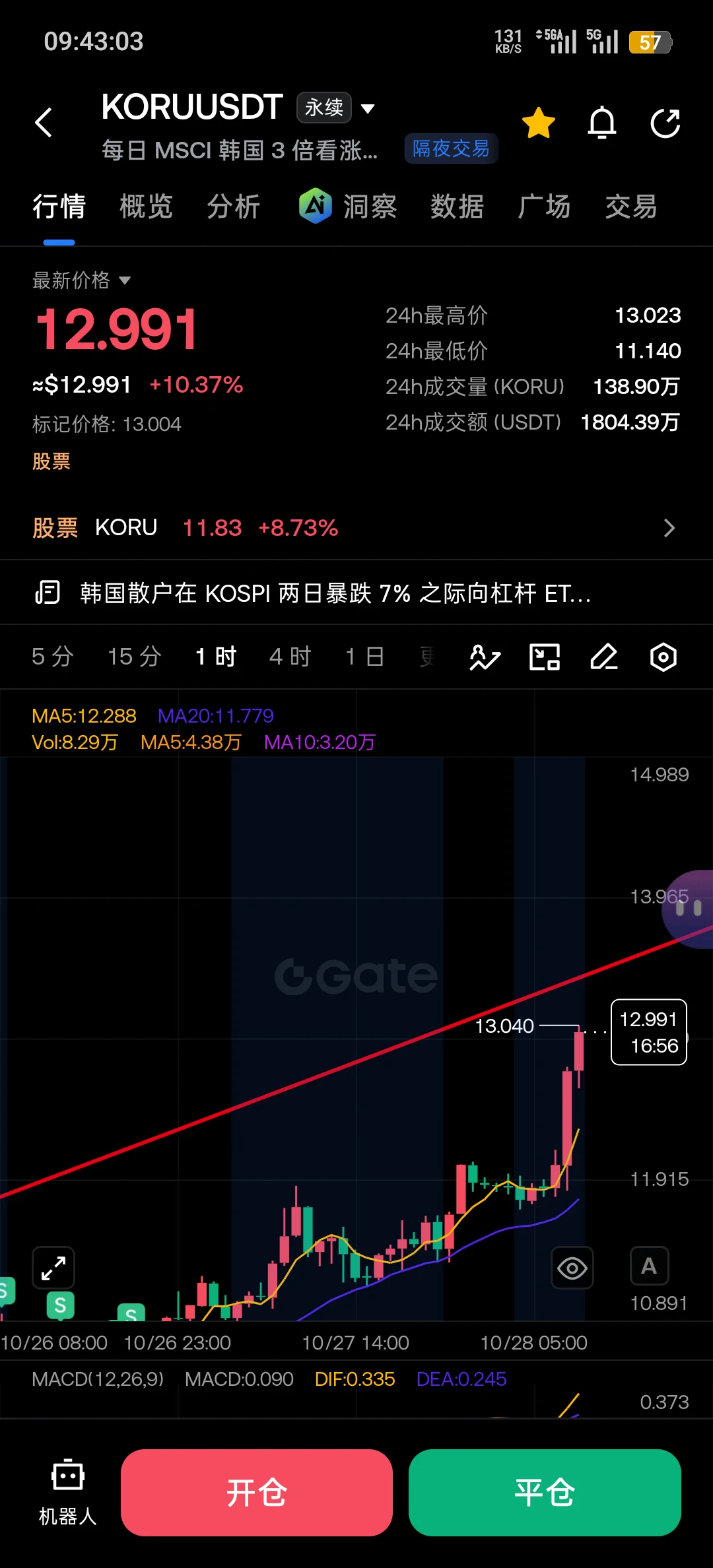
Task: Open the 广场 tab
Action: [545, 207]
